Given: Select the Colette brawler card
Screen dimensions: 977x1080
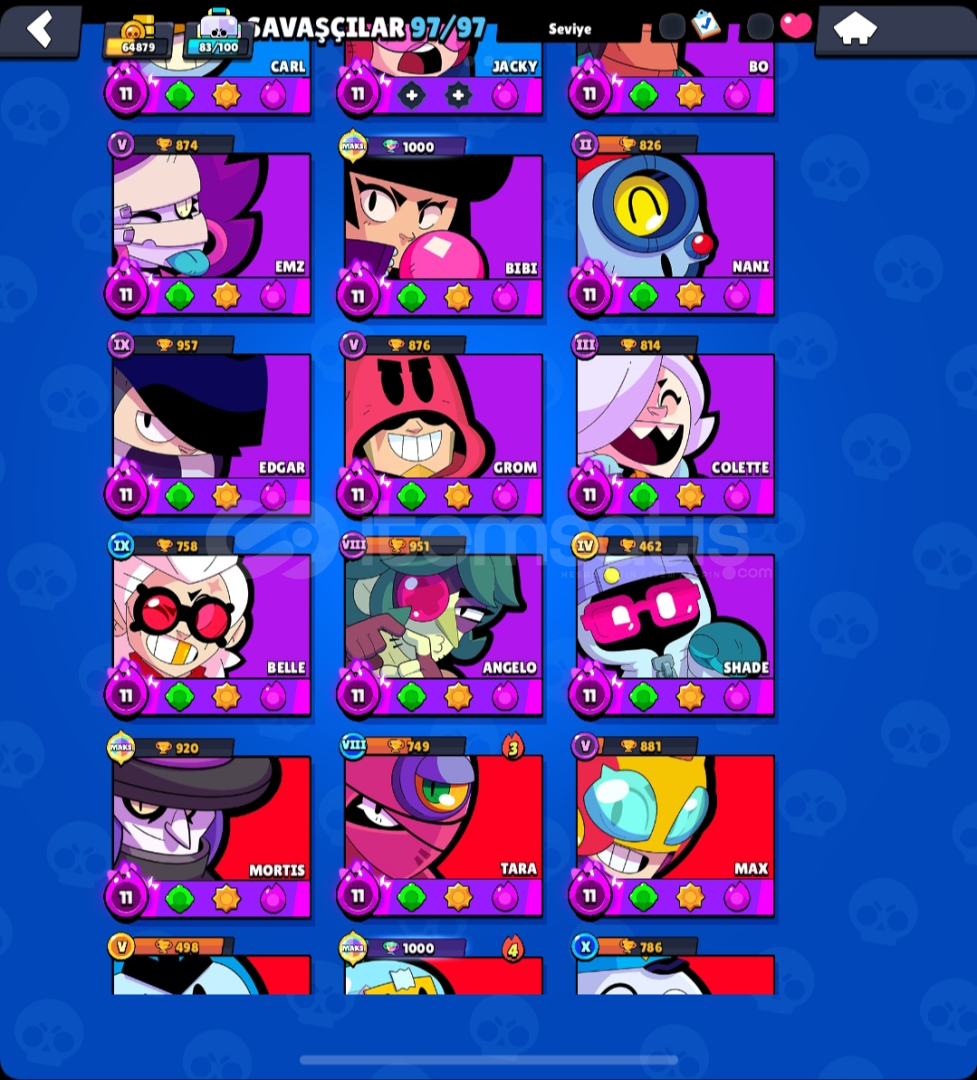Looking at the screenshot, I should click(x=675, y=415).
